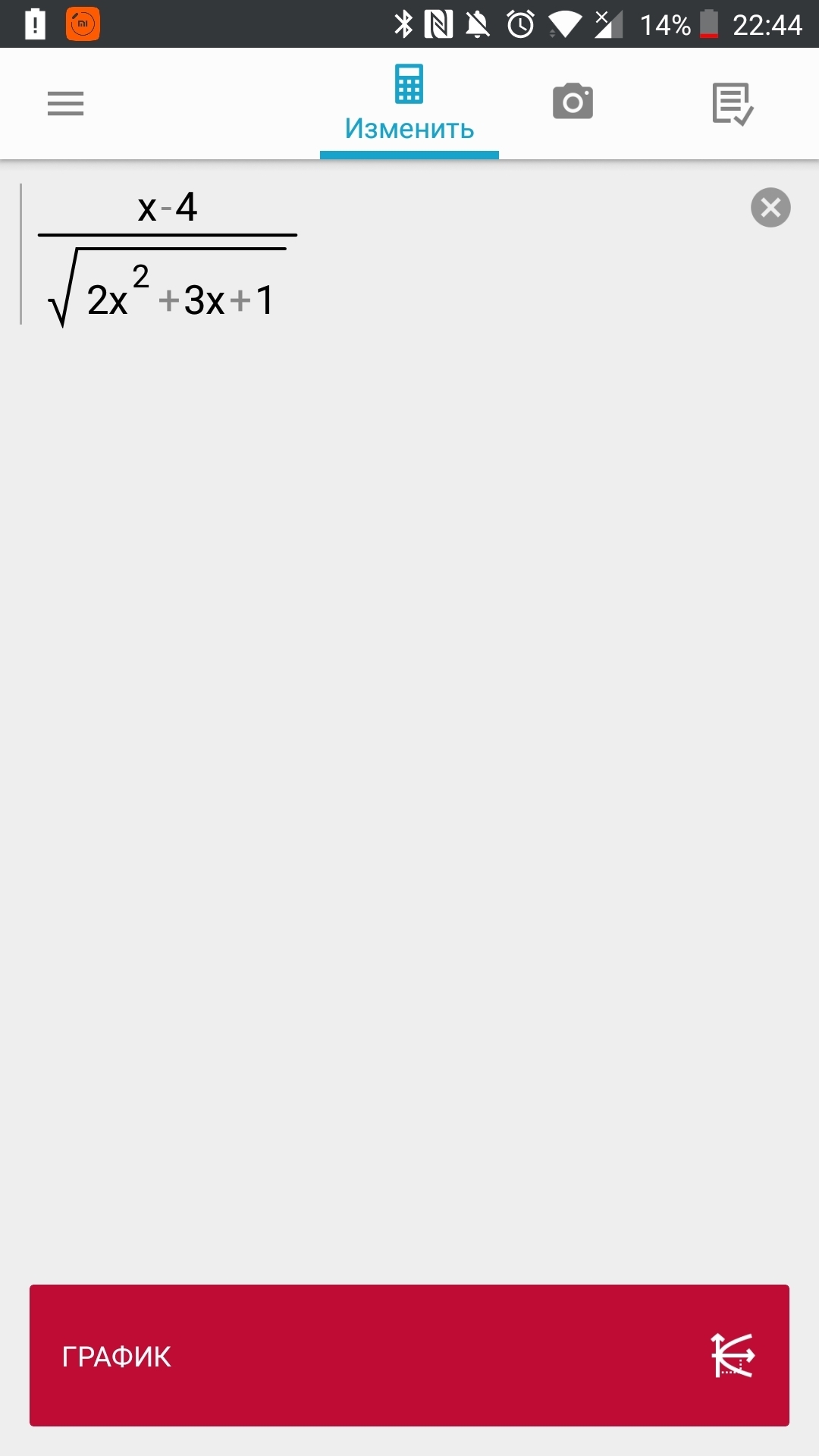Open the camera tab
The width and height of the screenshot is (819, 1456).
[573, 102]
